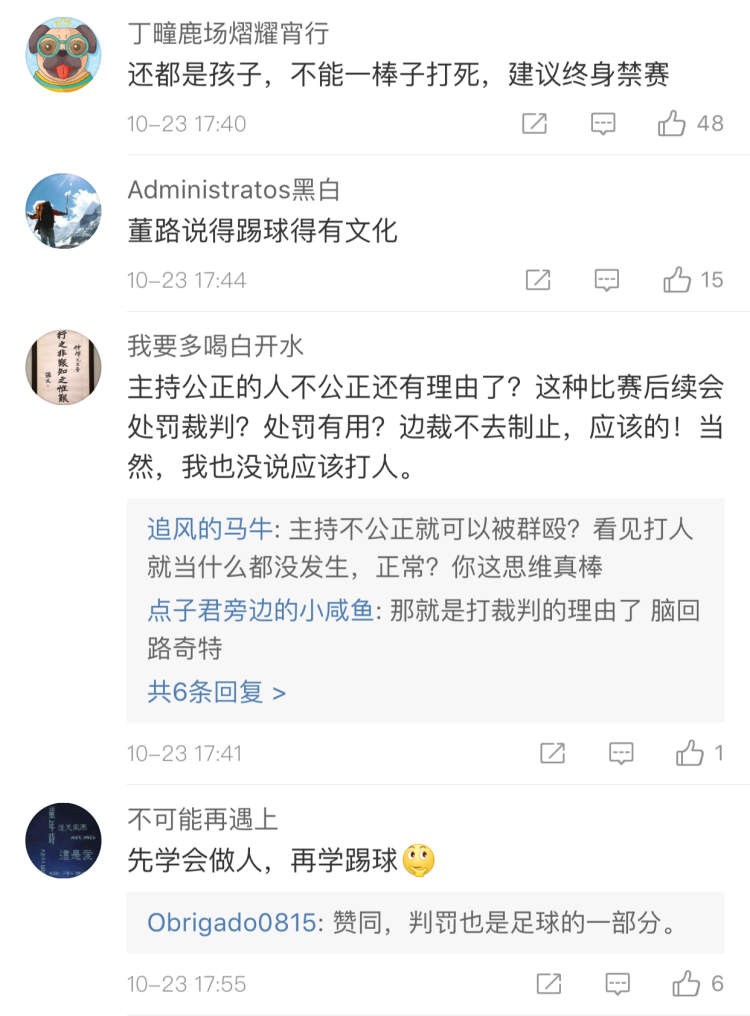Reply to the comment by Administratos黑白

[x=607, y=280]
